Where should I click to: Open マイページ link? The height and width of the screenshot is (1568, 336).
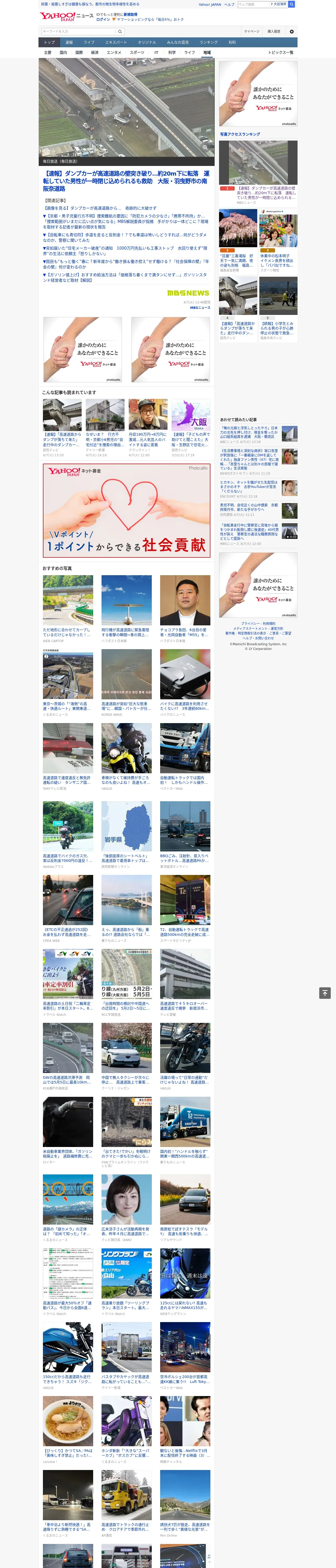pyautogui.click(x=251, y=32)
